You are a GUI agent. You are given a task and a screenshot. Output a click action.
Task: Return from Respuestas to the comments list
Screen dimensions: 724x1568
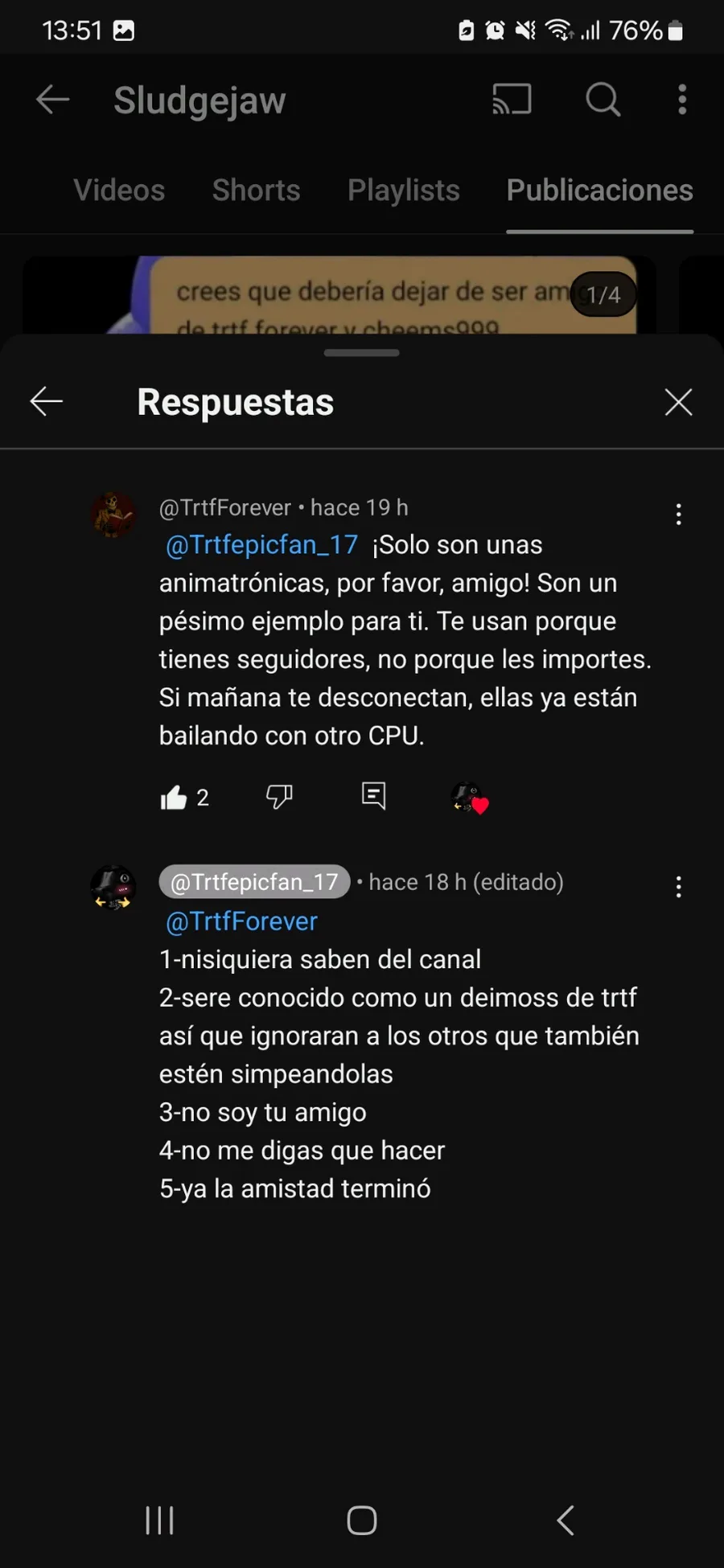click(47, 401)
